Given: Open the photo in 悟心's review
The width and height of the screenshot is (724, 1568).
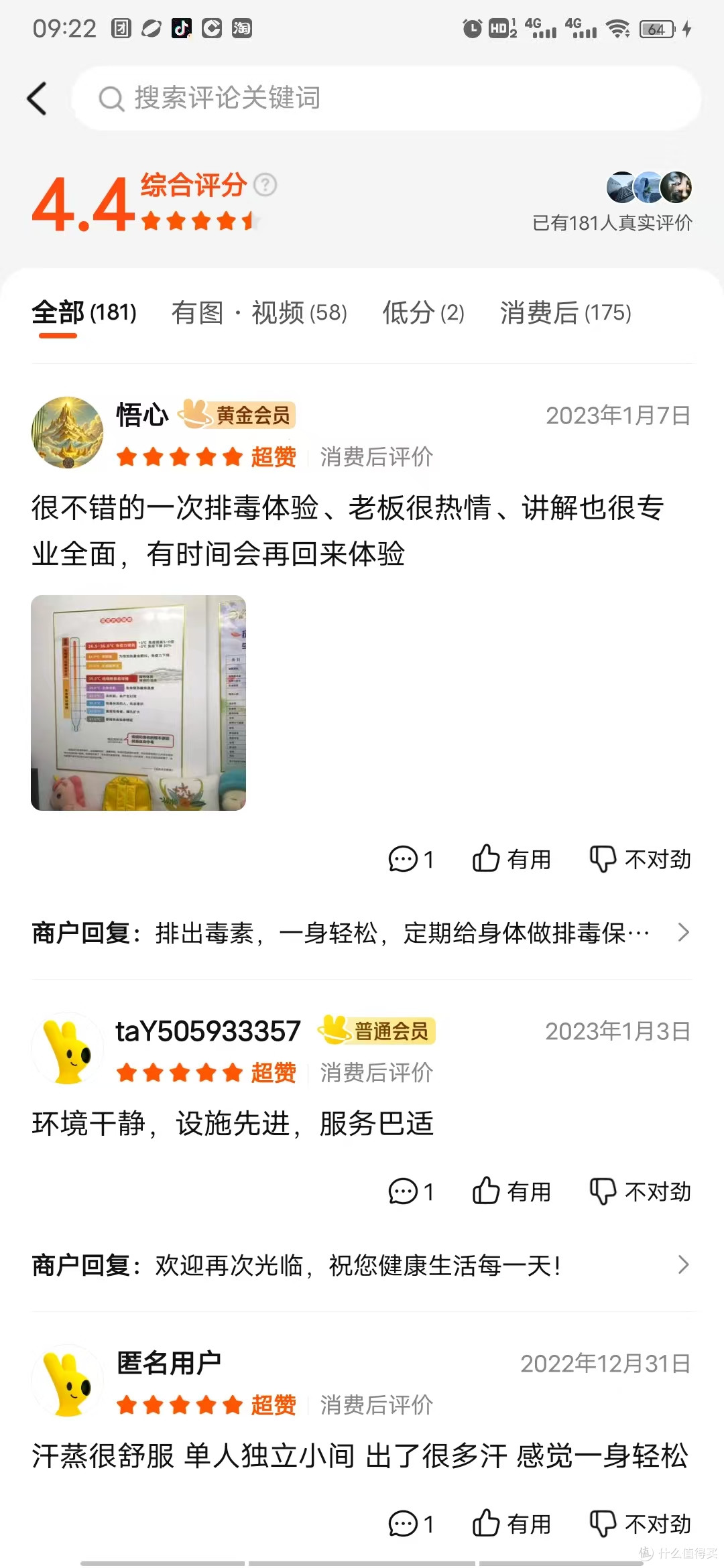Looking at the screenshot, I should (x=139, y=703).
